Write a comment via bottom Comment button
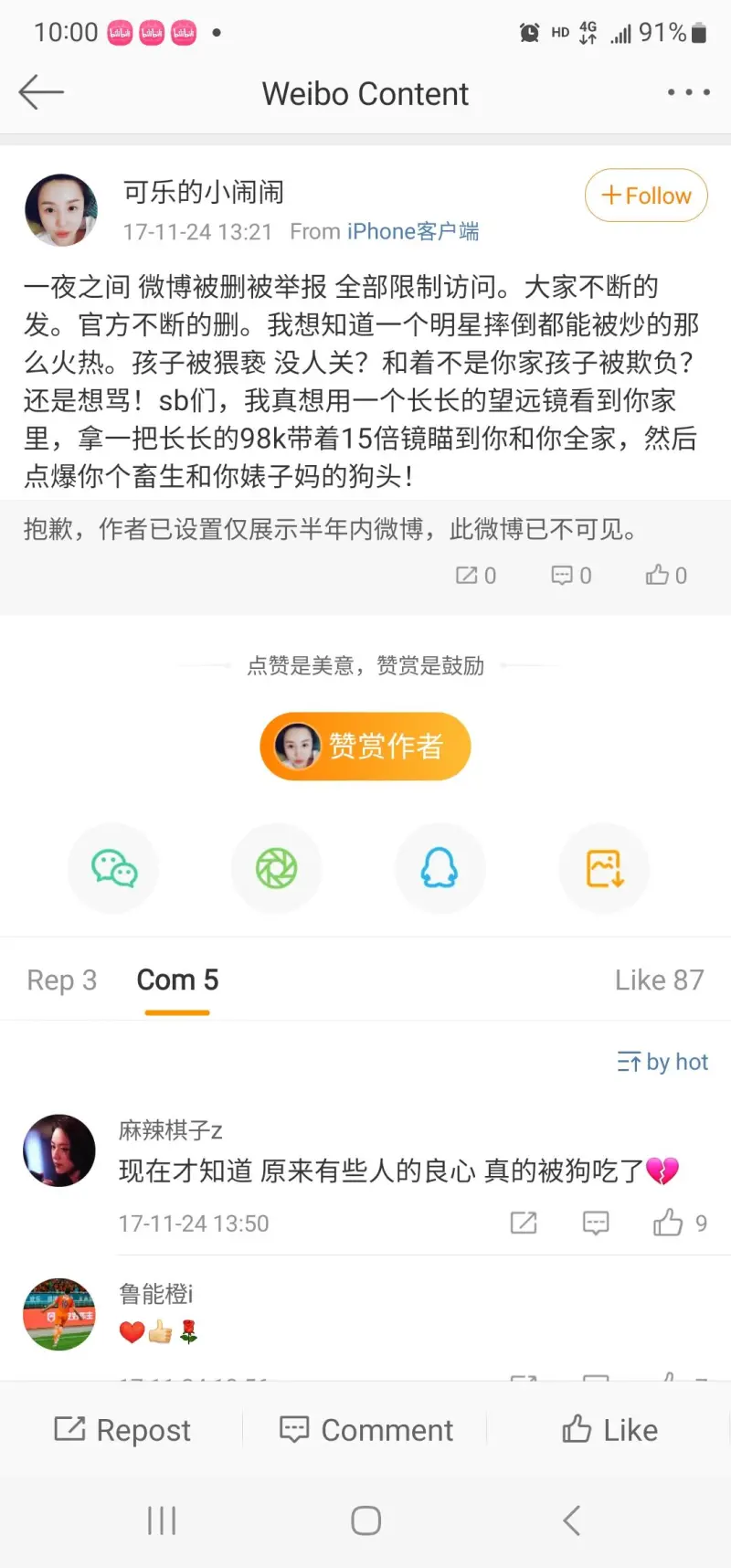 coord(365,1430)
